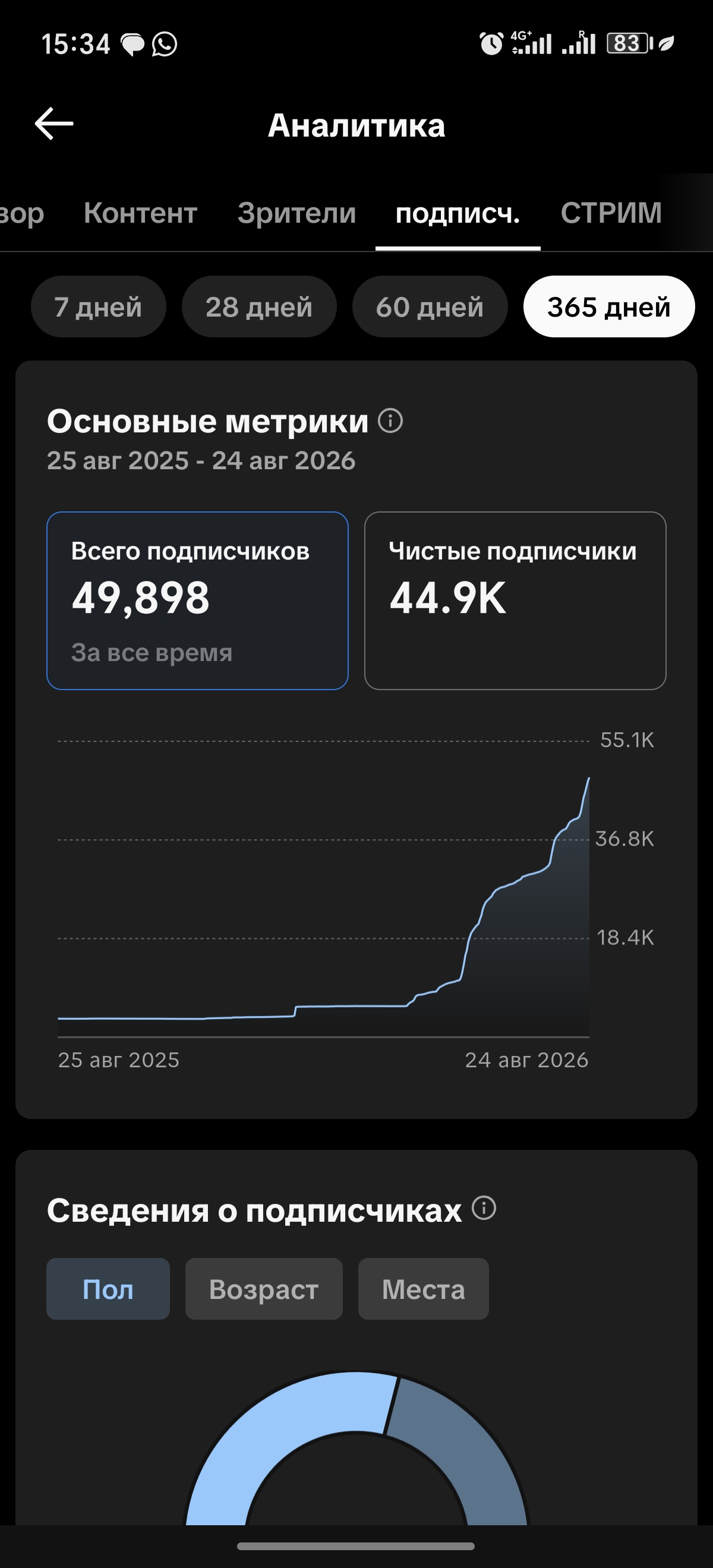713x1568 pixels.
Task: Select the 7 дней period chip
Action: click(x=98, y=307)
